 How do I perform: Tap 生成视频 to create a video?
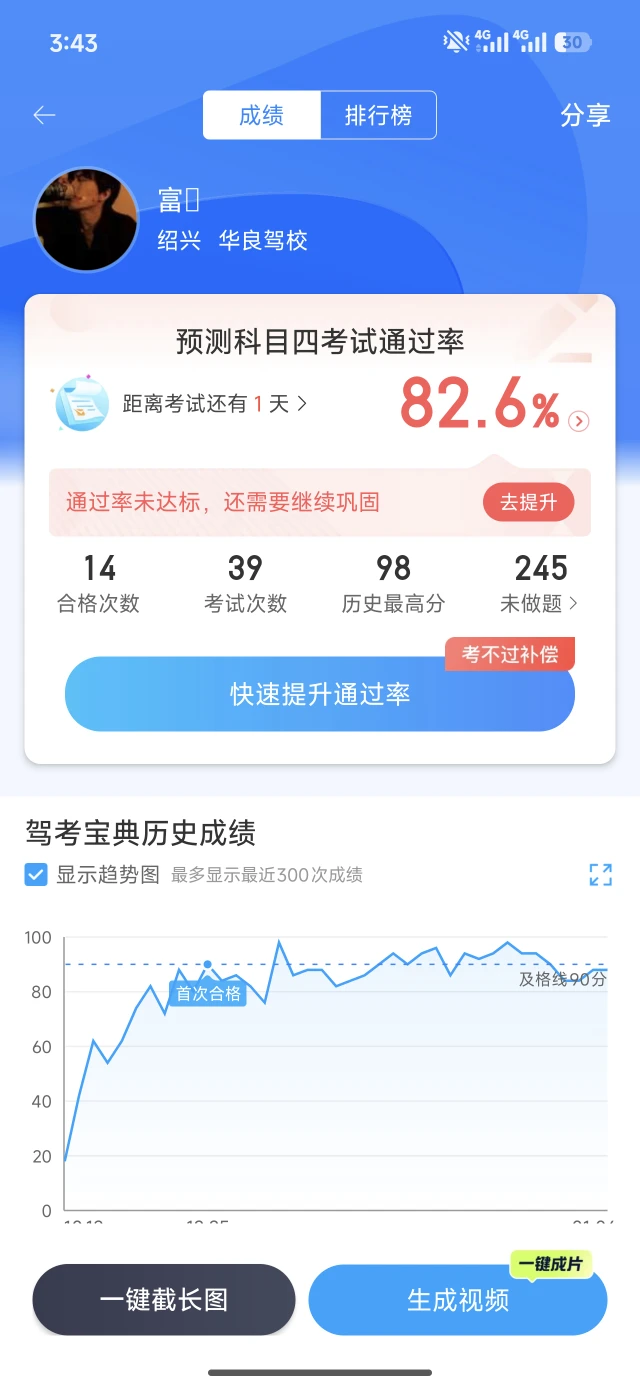458,1299
